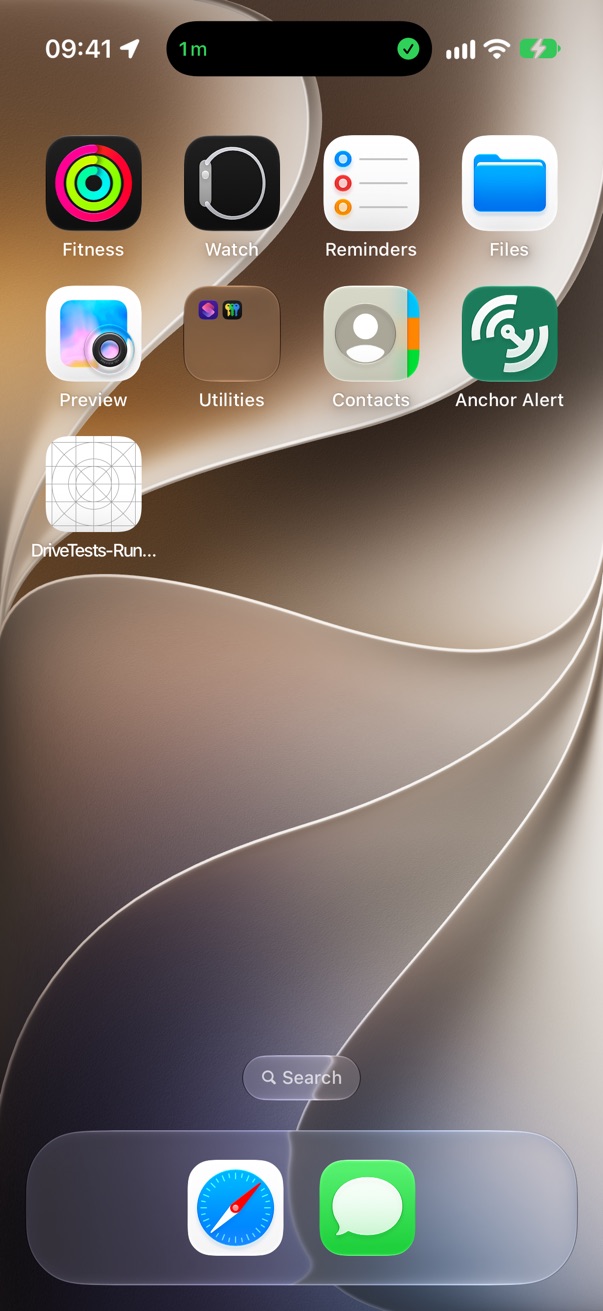Open Safari from the dock
The height and width of the screenshot is (1311, 603).
point(235,1207)
